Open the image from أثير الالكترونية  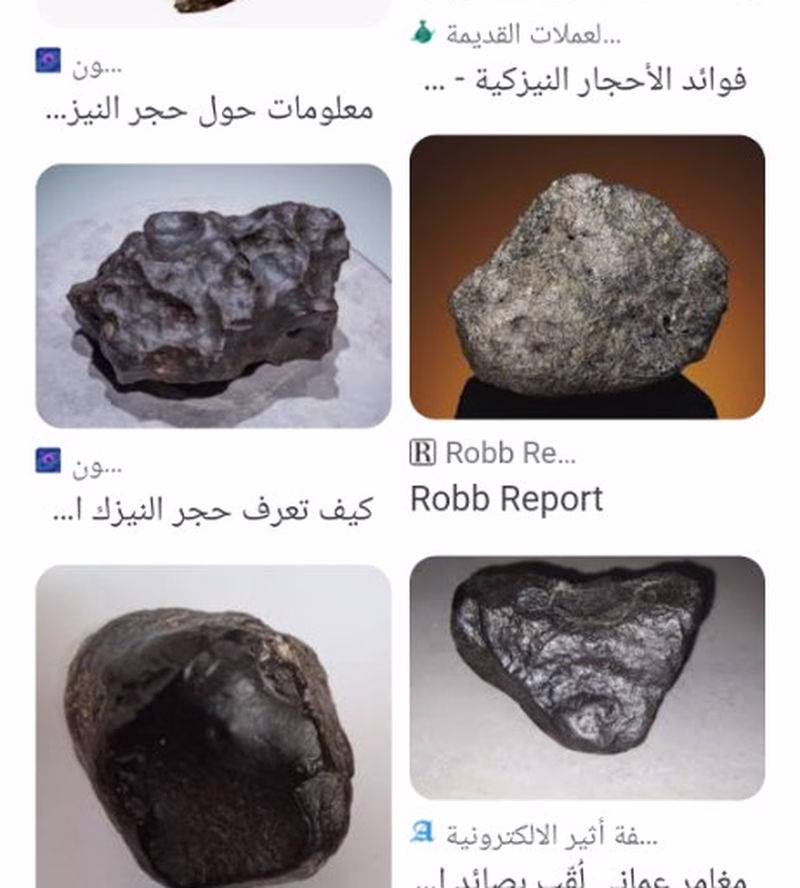[587, 677]
